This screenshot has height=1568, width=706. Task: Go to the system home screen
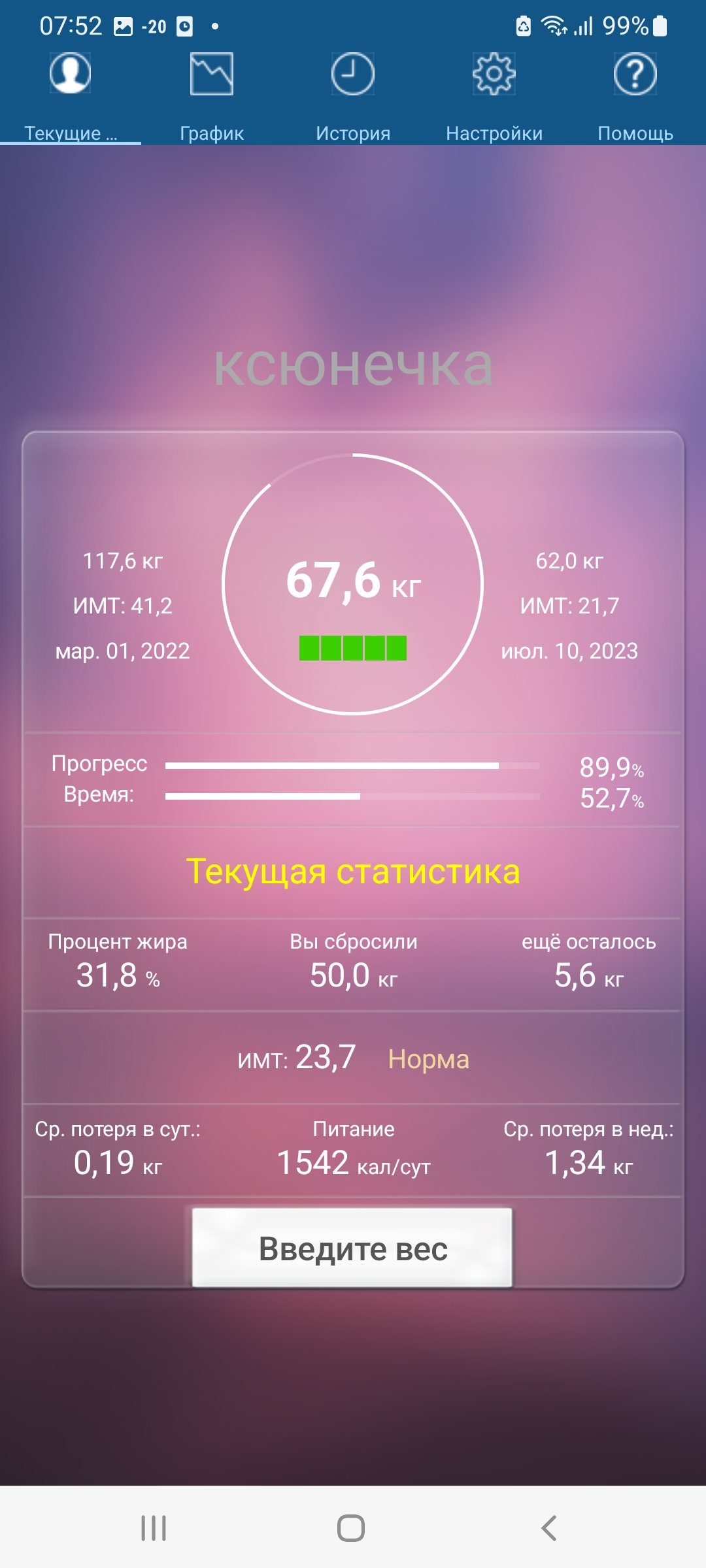pyautogui.click(x=351, y=1528)
